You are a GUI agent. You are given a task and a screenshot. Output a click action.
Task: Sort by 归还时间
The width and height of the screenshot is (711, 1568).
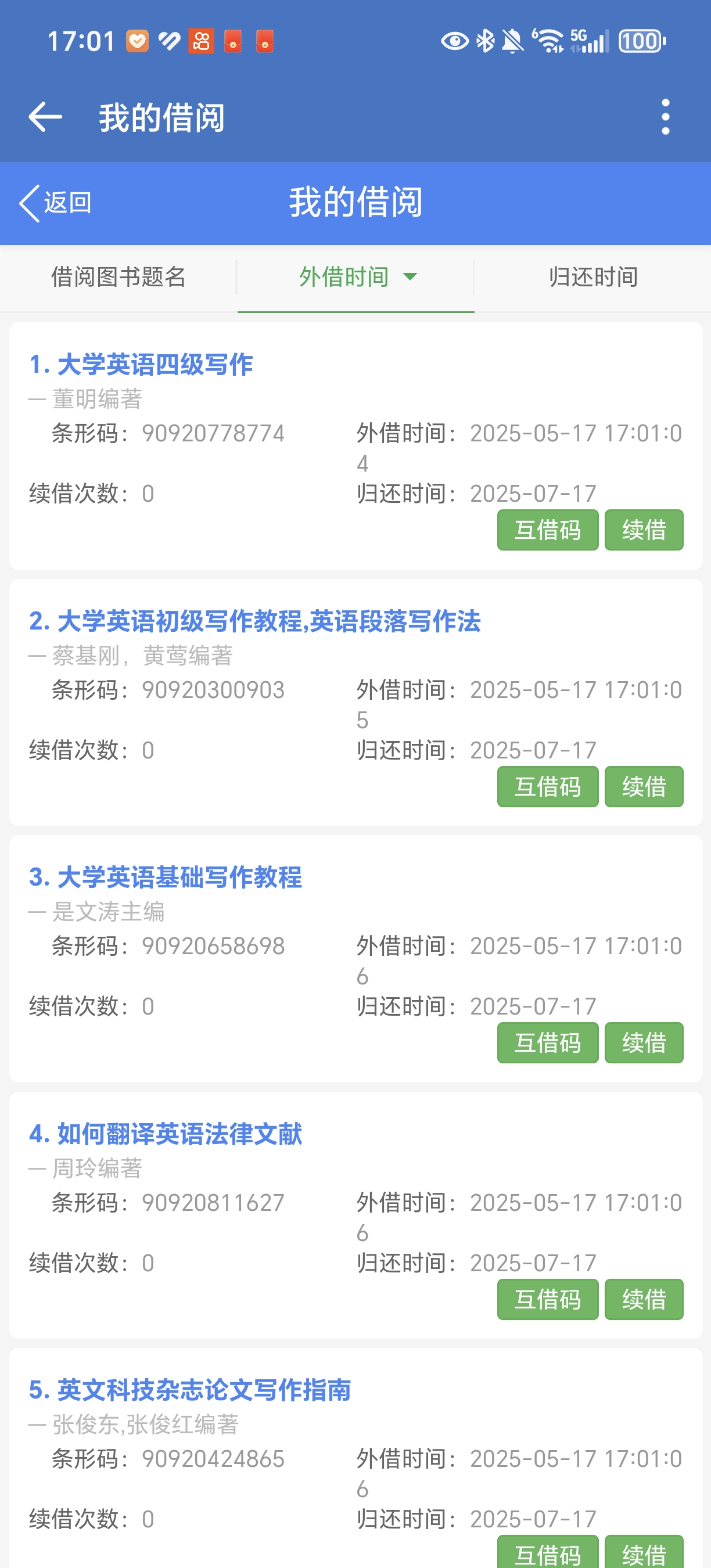click(592, 278)
